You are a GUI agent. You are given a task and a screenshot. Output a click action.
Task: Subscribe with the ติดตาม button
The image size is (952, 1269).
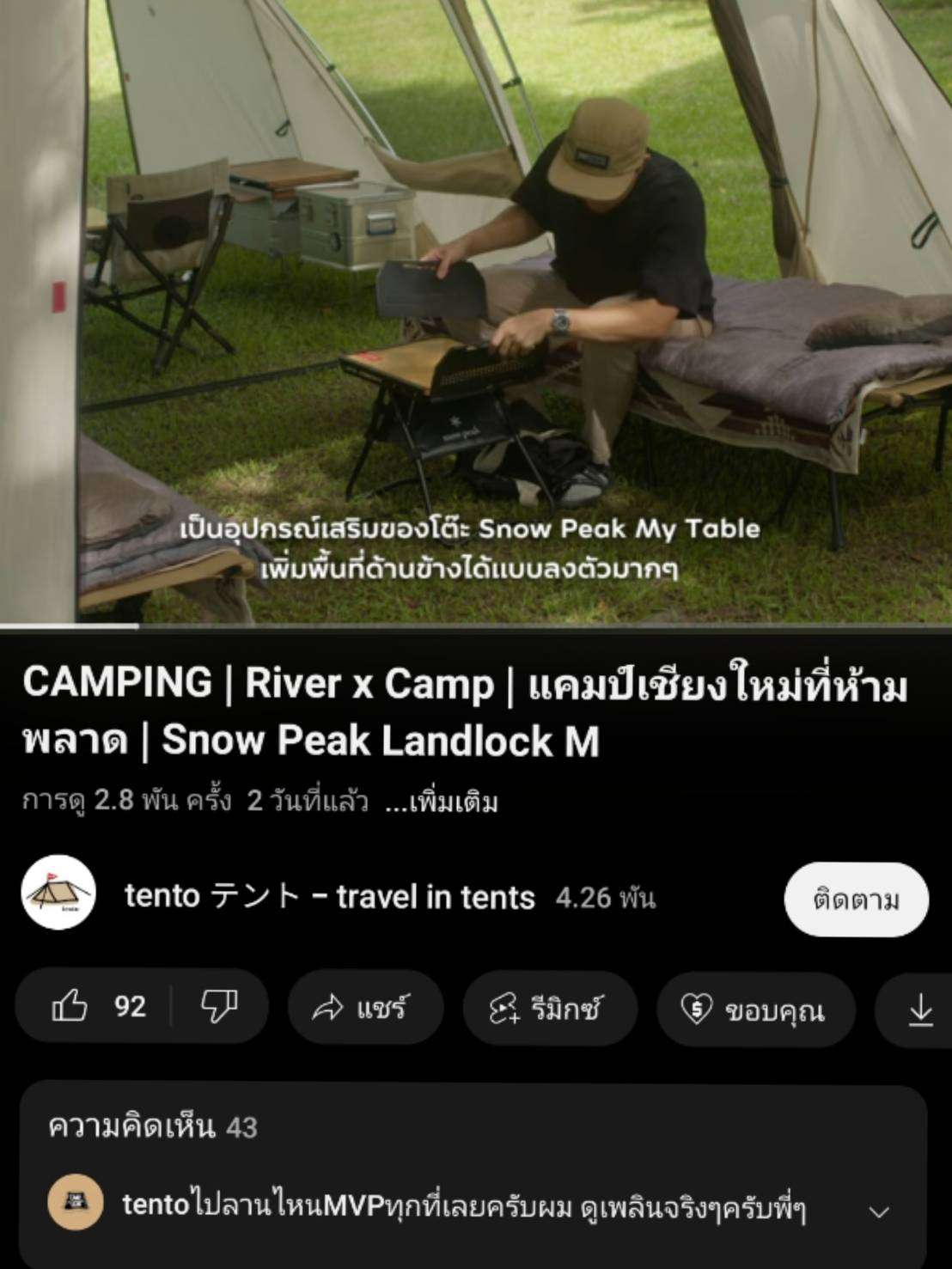coord(856,900)
